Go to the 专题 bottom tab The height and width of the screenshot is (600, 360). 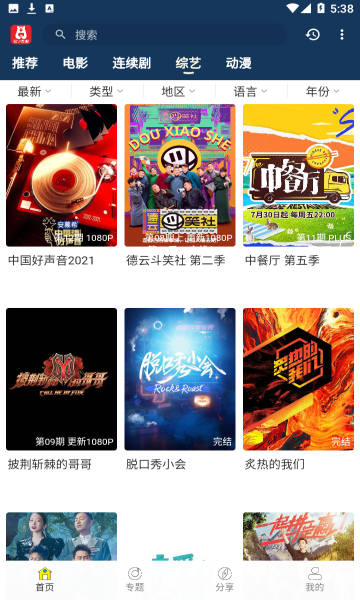(135, 579)
